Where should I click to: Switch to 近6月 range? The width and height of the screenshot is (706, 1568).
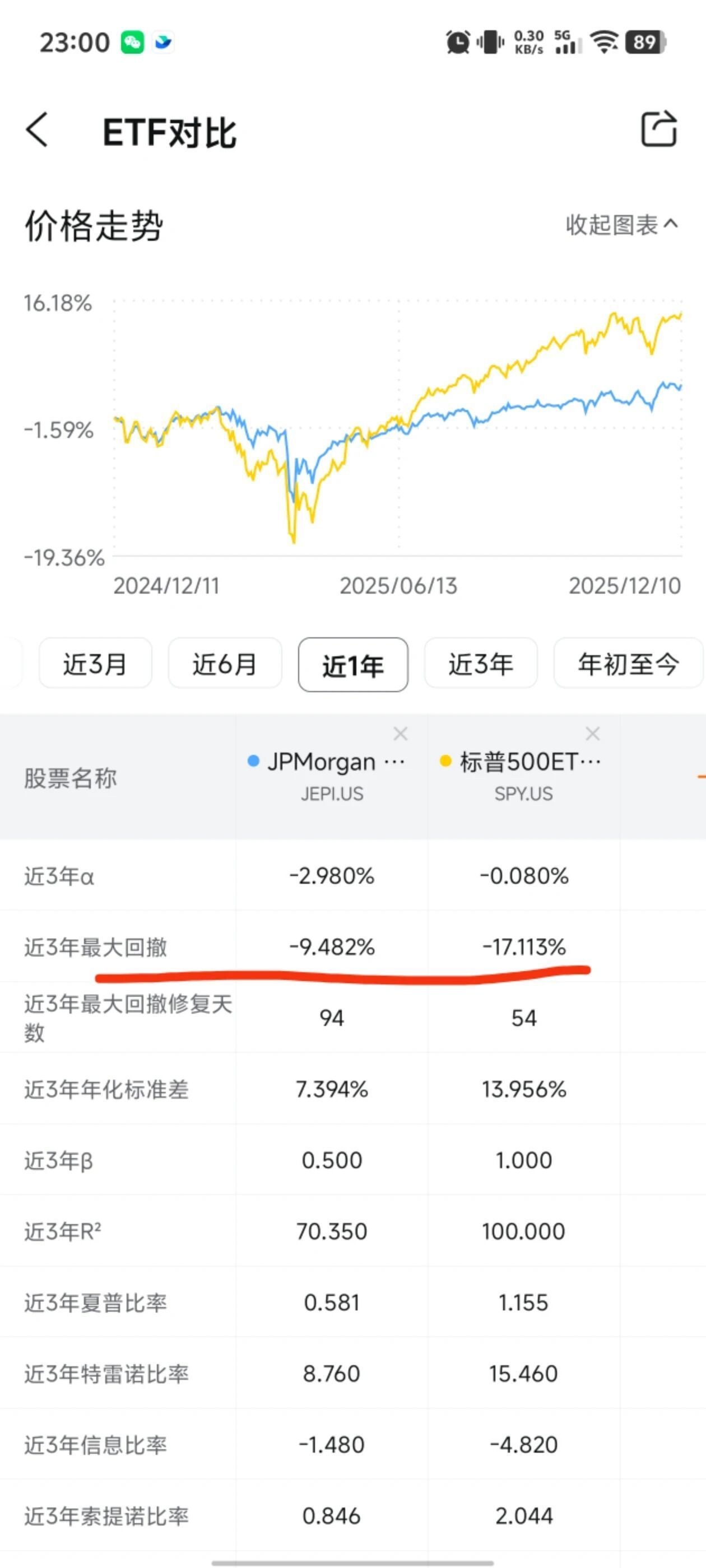pyautogui.click(x=225, y=664)
